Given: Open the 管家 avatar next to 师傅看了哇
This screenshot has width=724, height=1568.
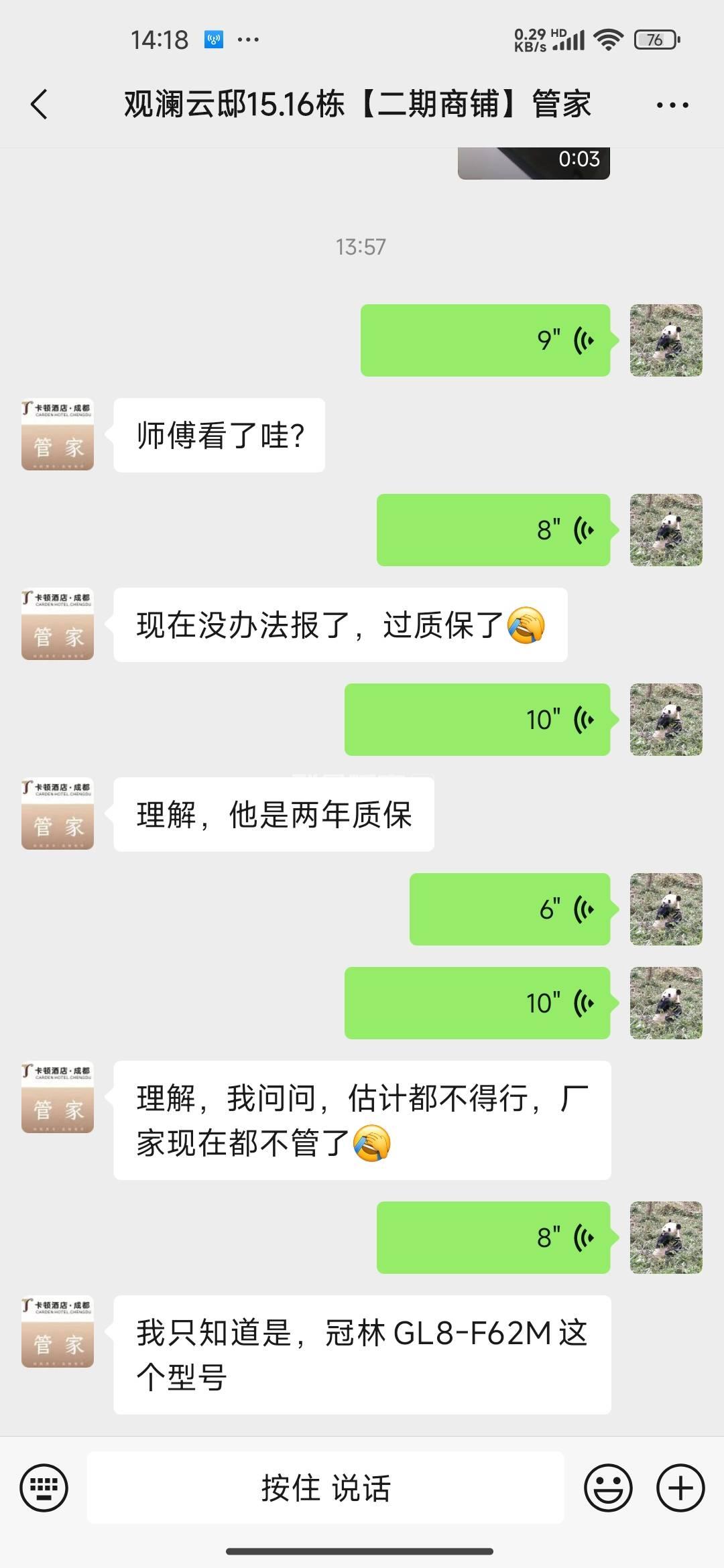Looking at the screenshot, I should click(x=58, y=435).
